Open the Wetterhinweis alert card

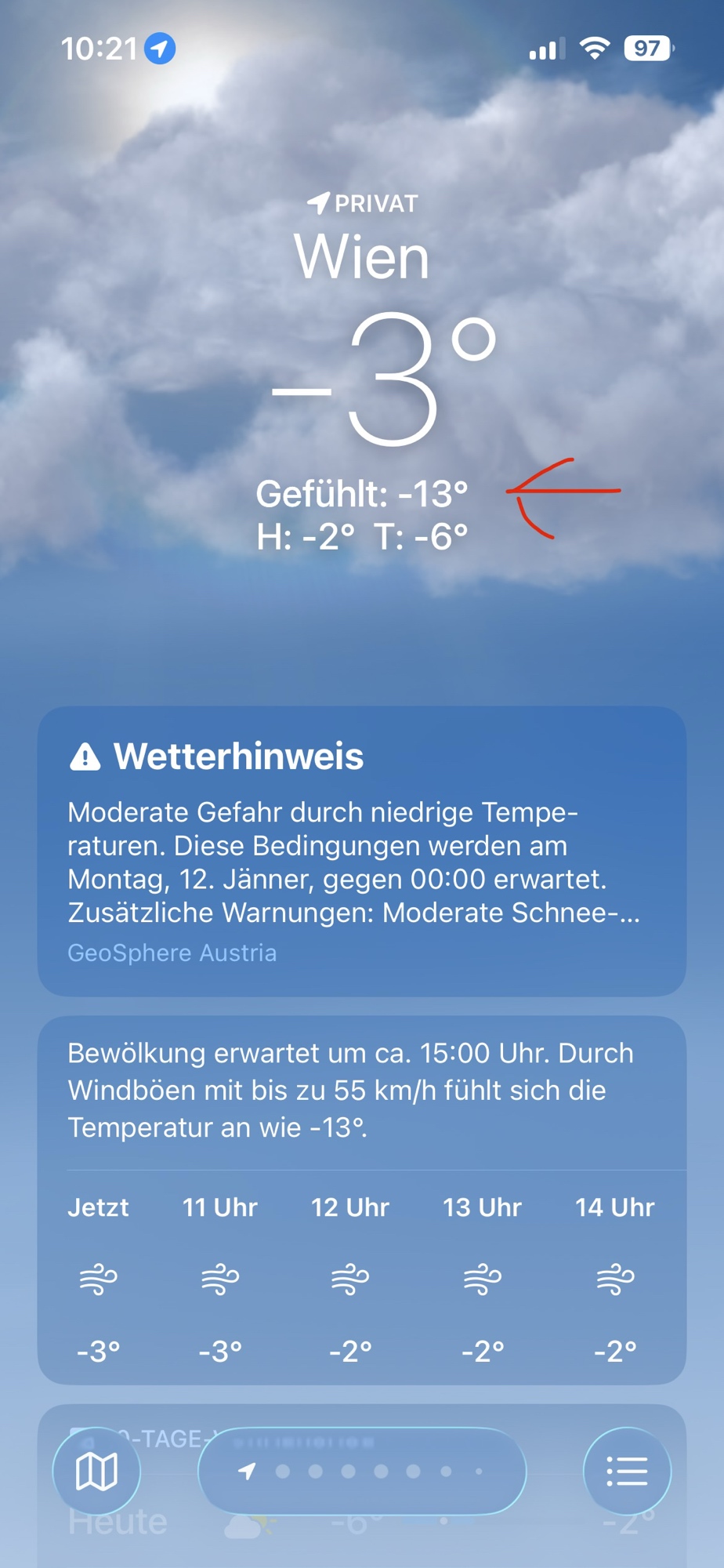point(361,851)
